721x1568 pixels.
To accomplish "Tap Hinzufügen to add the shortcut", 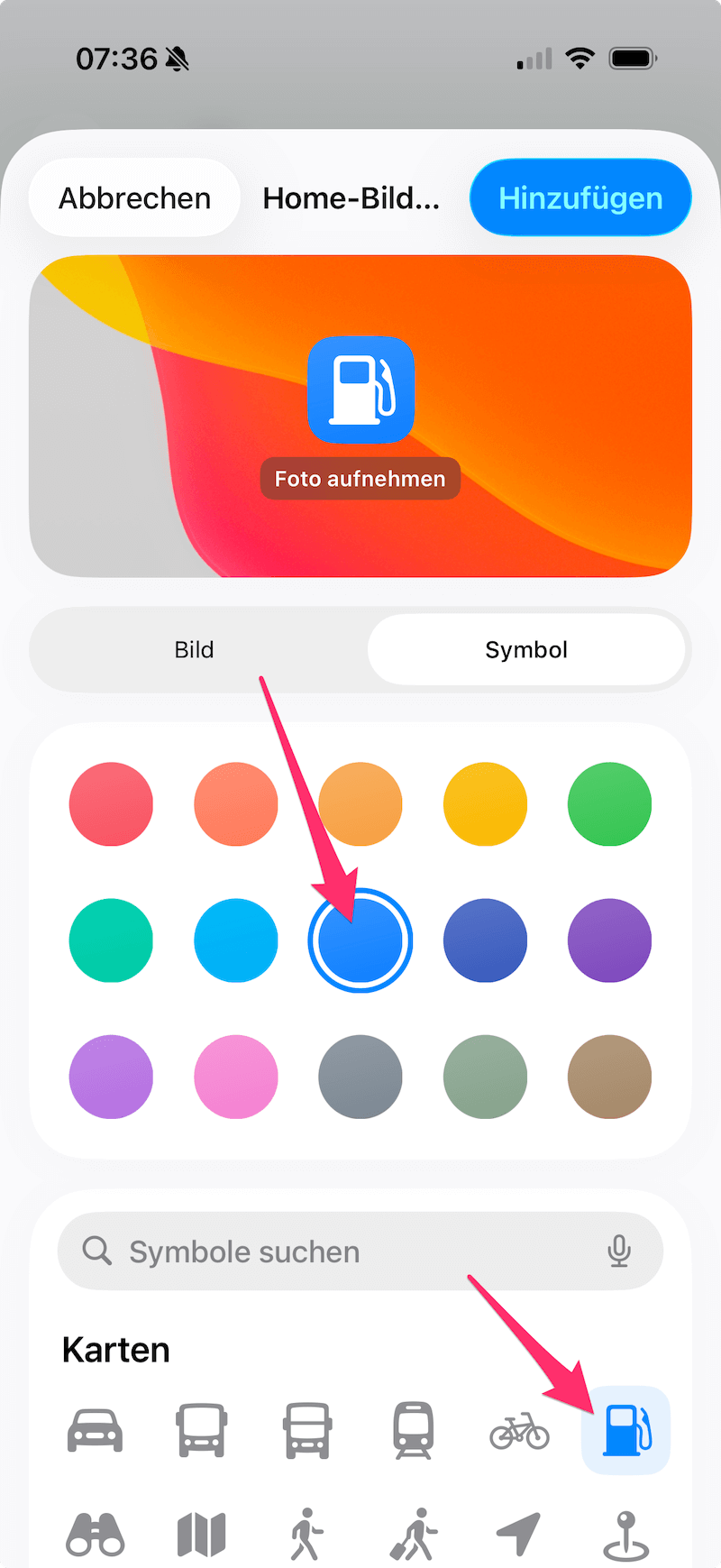I will coord(580,197).
